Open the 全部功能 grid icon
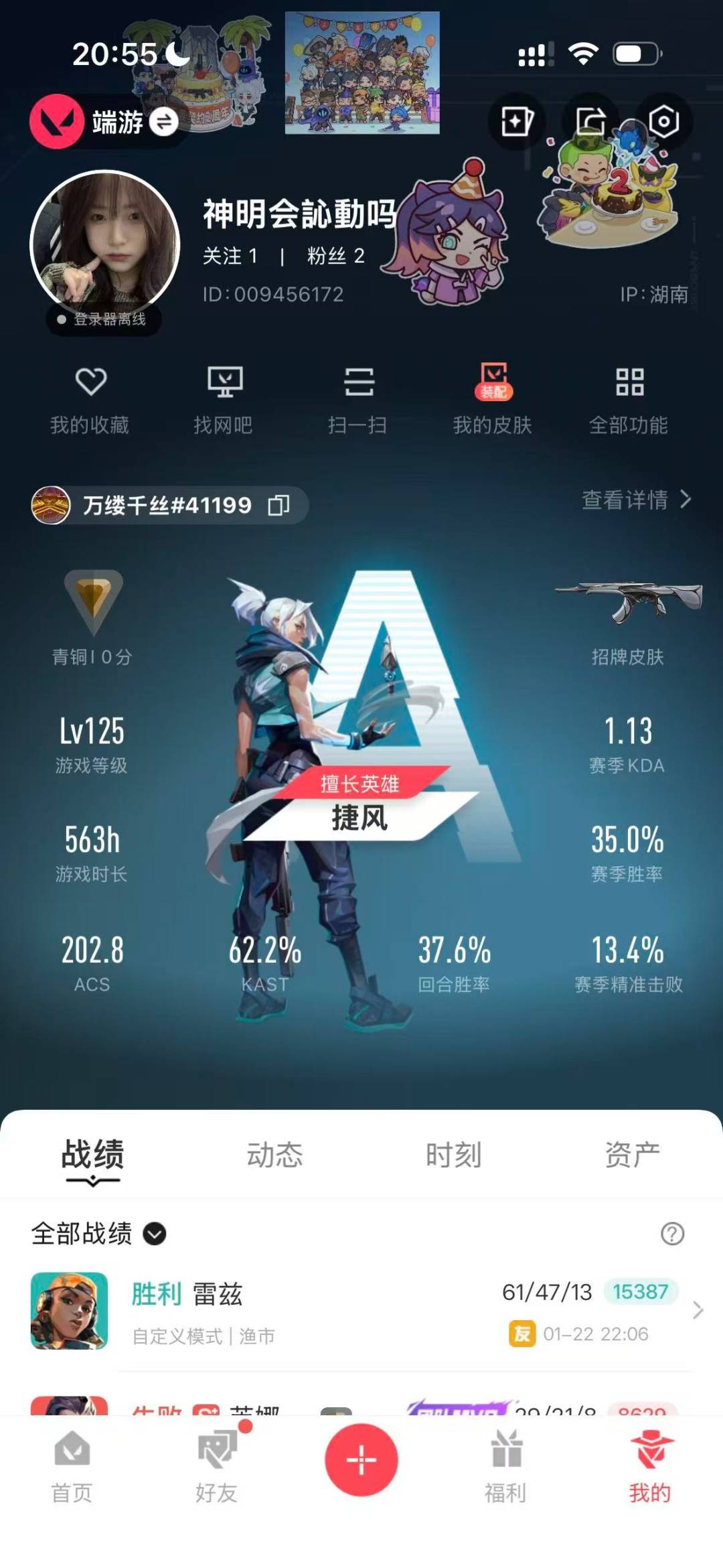 coord(629,397)
